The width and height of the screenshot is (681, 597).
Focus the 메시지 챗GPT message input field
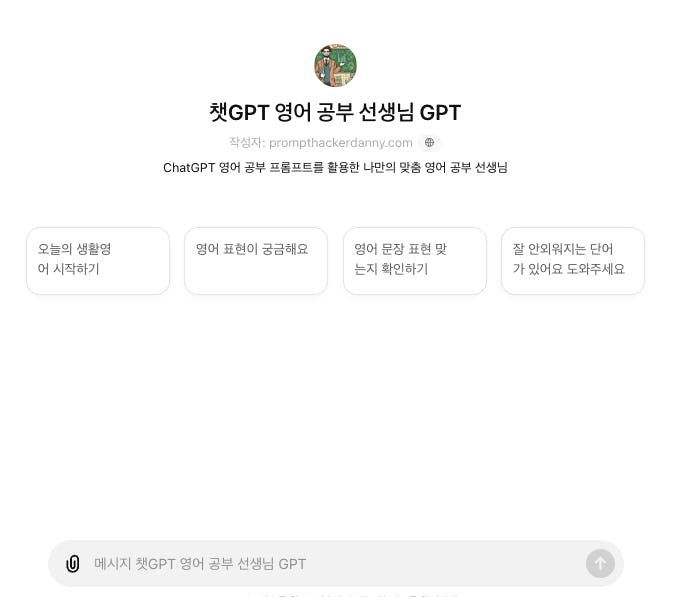(x=330, y=564)
